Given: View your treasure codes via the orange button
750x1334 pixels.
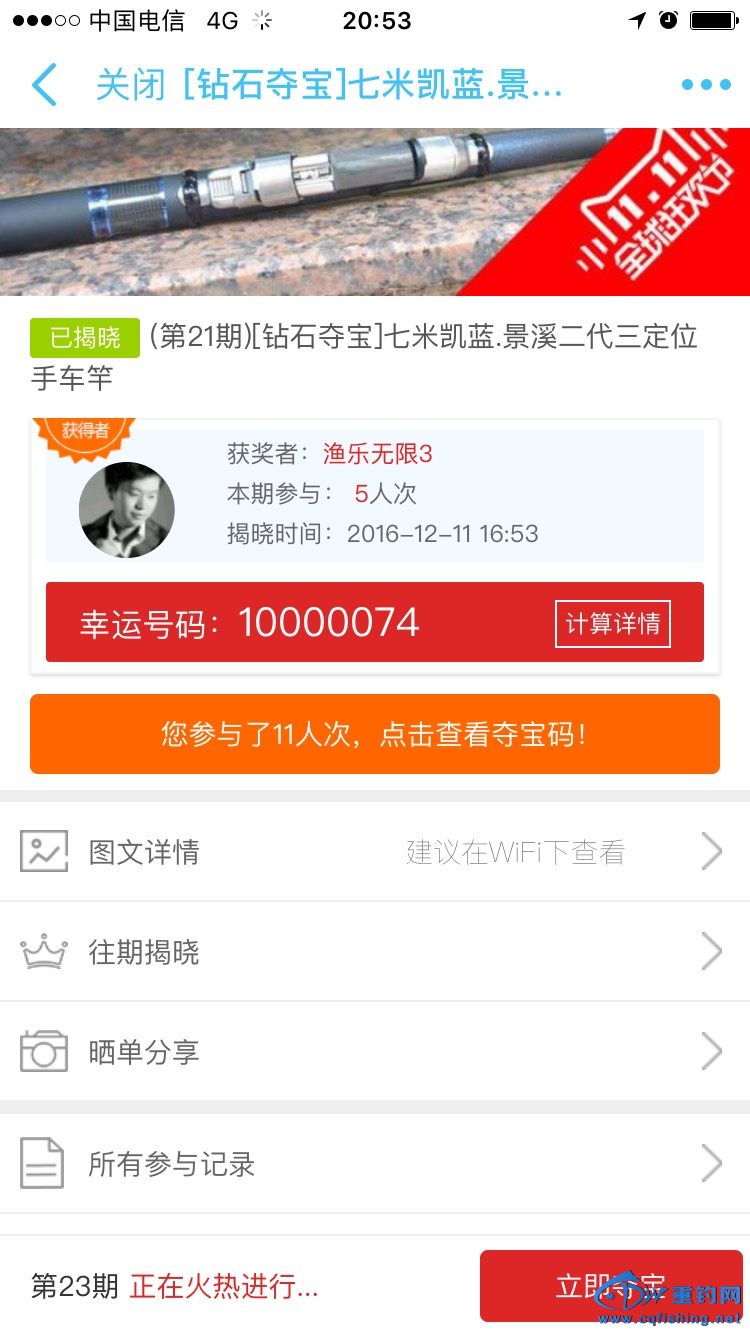Looking at the screenshot, I should pos(375,734).
